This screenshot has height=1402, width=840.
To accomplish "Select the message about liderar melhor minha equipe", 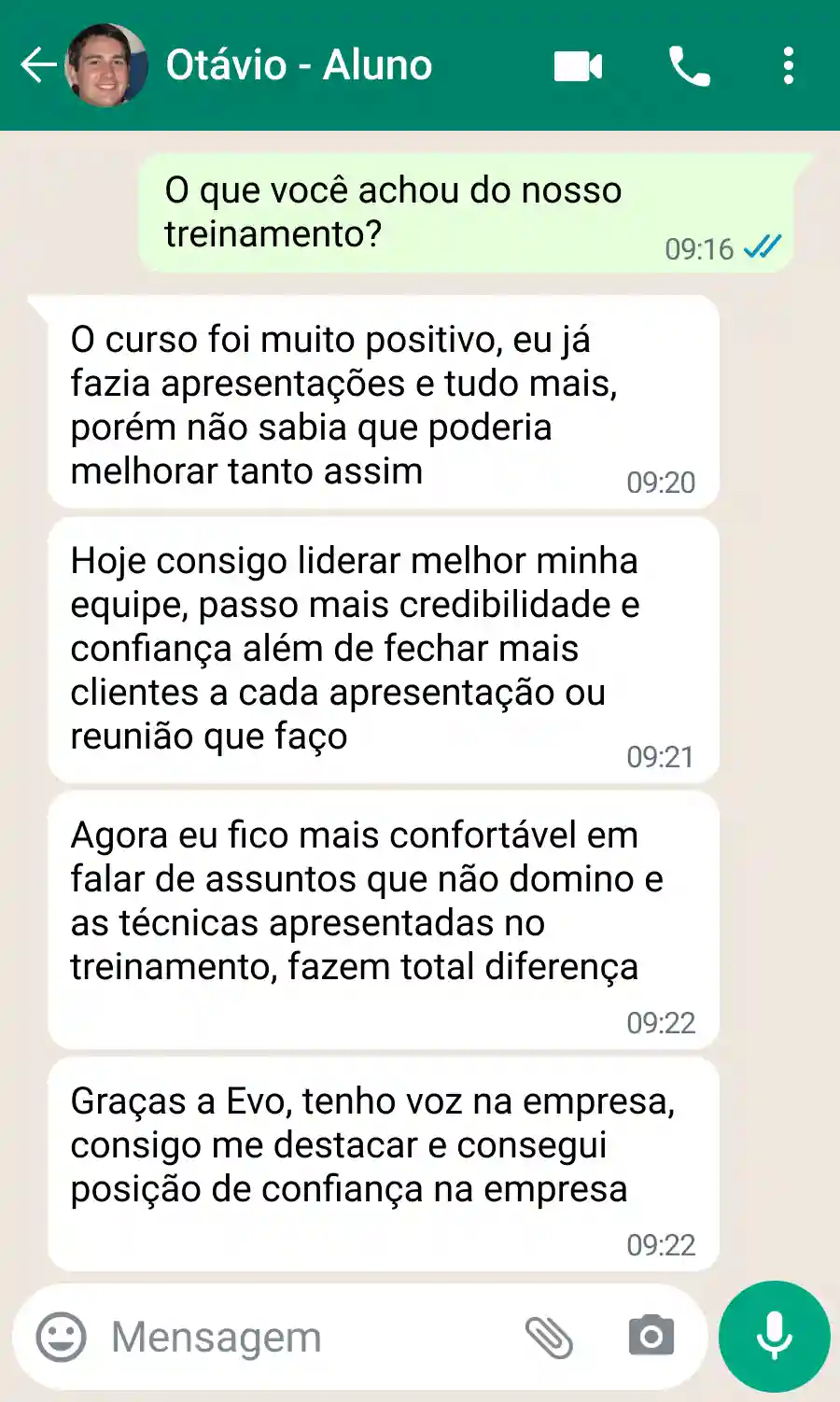I will click(x=373, y=649).
